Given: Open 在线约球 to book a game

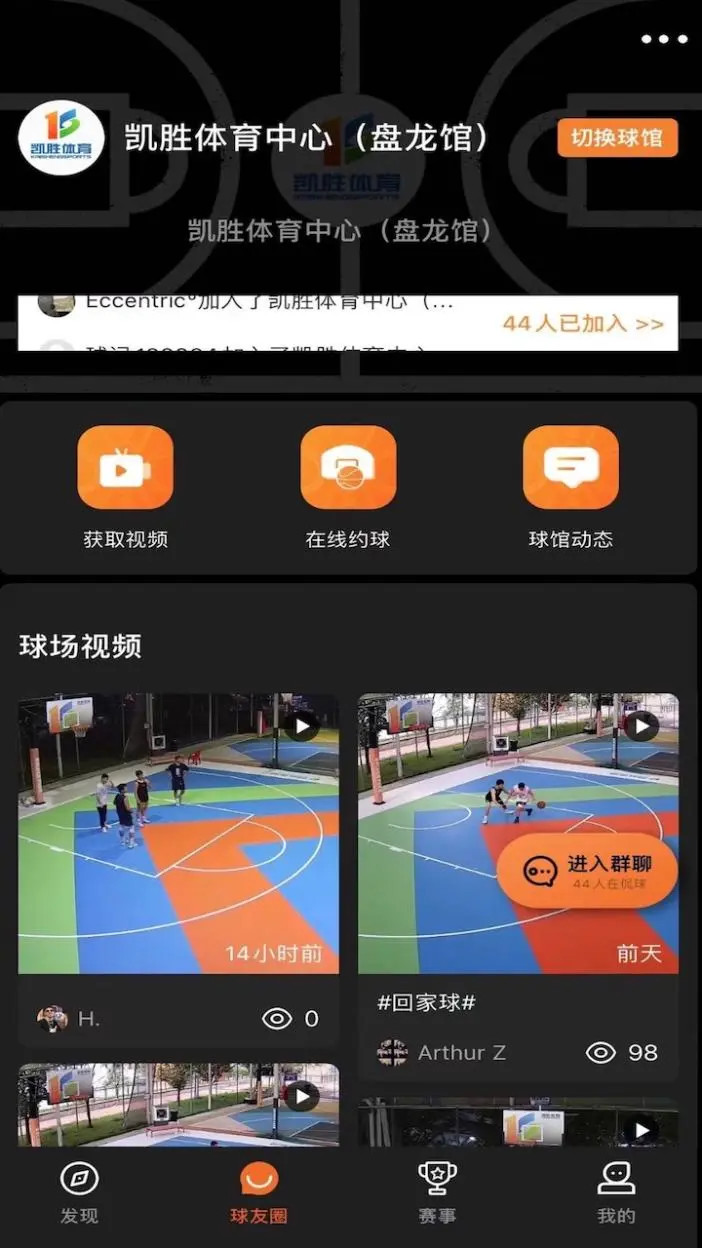Looking at the screenshot, I should [348, 487].
